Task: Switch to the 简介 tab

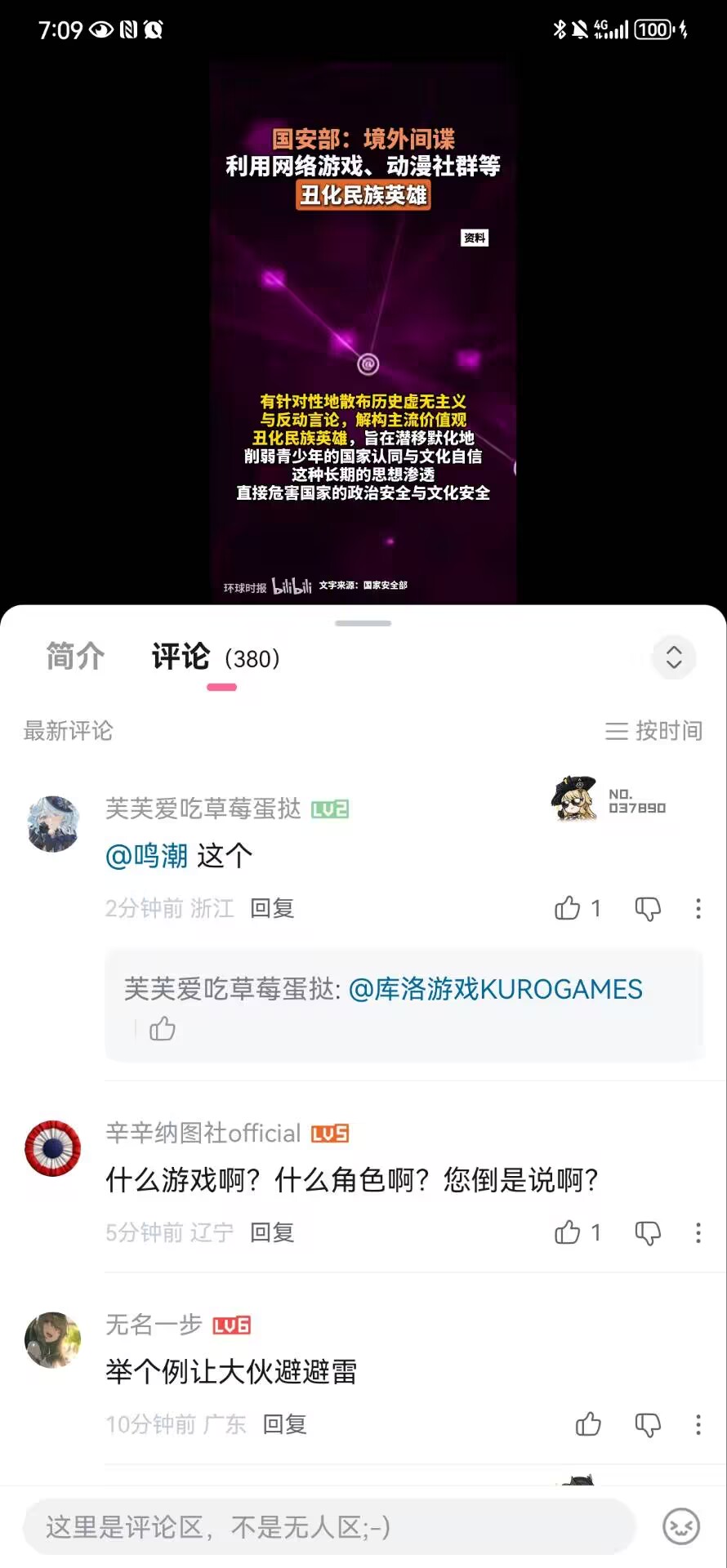Action: coord(75,657)
